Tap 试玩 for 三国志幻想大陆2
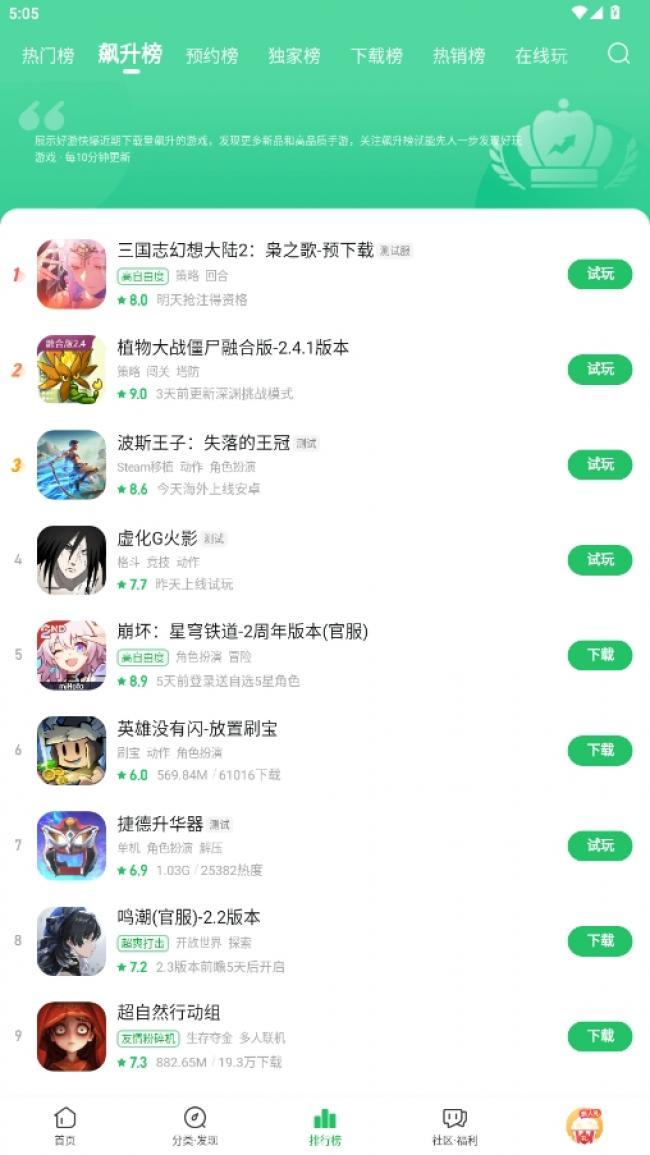 click(600, 274)
